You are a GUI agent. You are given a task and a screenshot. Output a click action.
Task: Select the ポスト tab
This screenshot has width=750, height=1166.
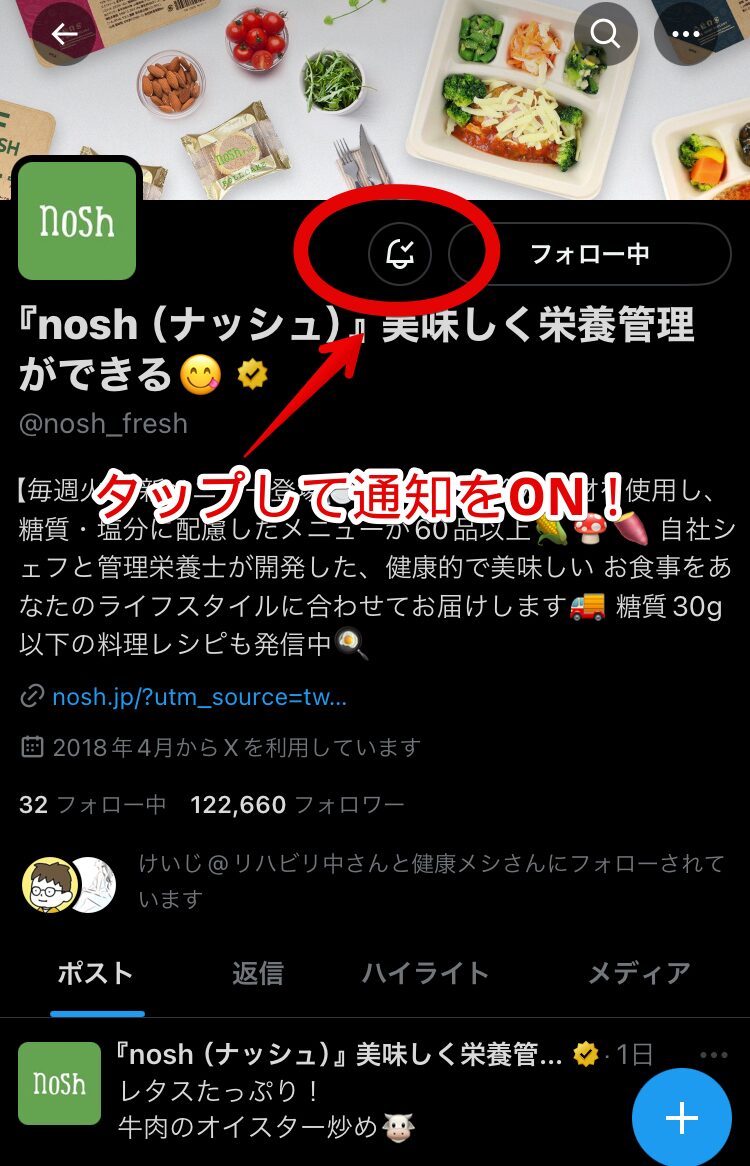click(96, 972)
